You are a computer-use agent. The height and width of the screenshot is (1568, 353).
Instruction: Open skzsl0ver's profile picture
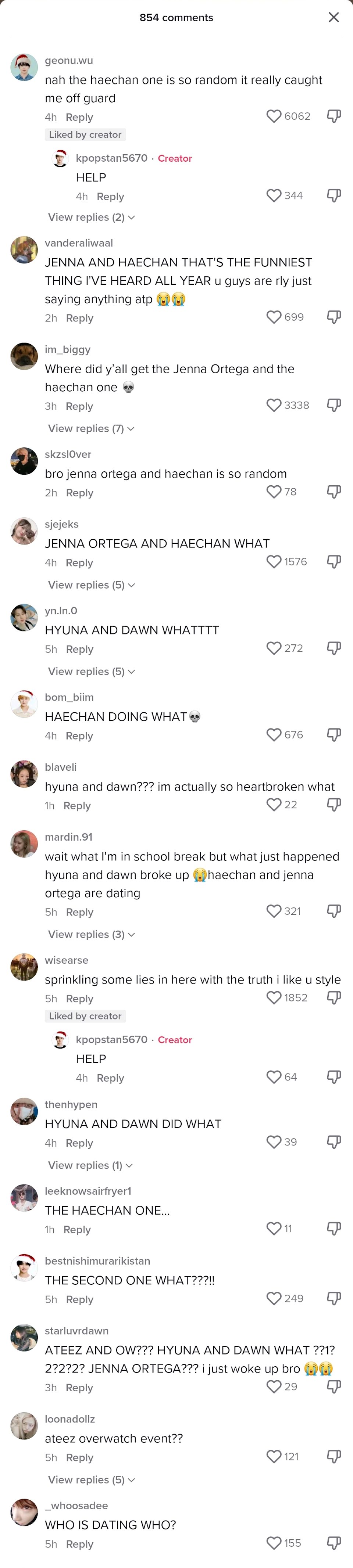pyautogui.click(x=24, y=461)
